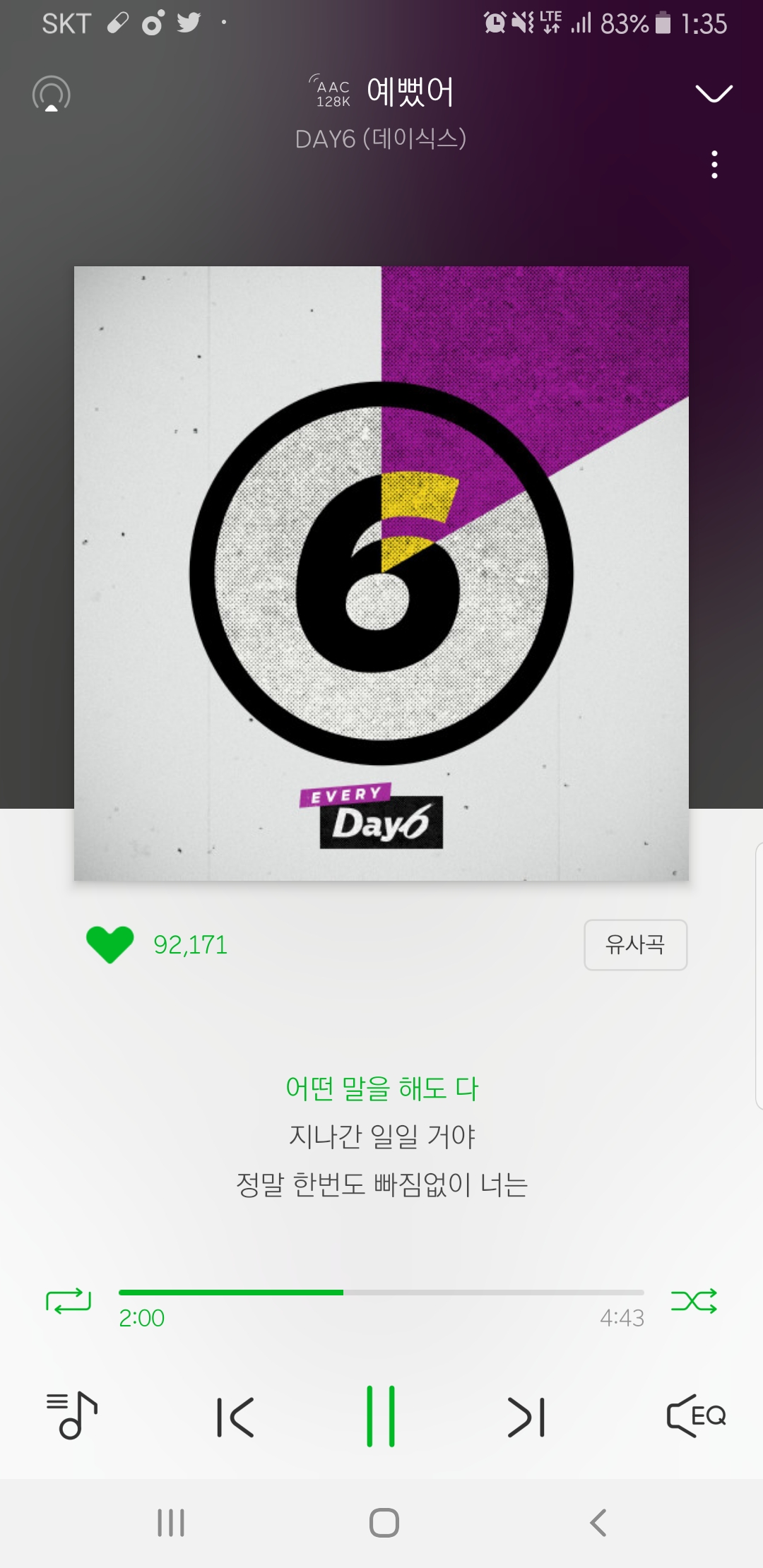Open similar songs with 유사곡 button

pos(634,945)
